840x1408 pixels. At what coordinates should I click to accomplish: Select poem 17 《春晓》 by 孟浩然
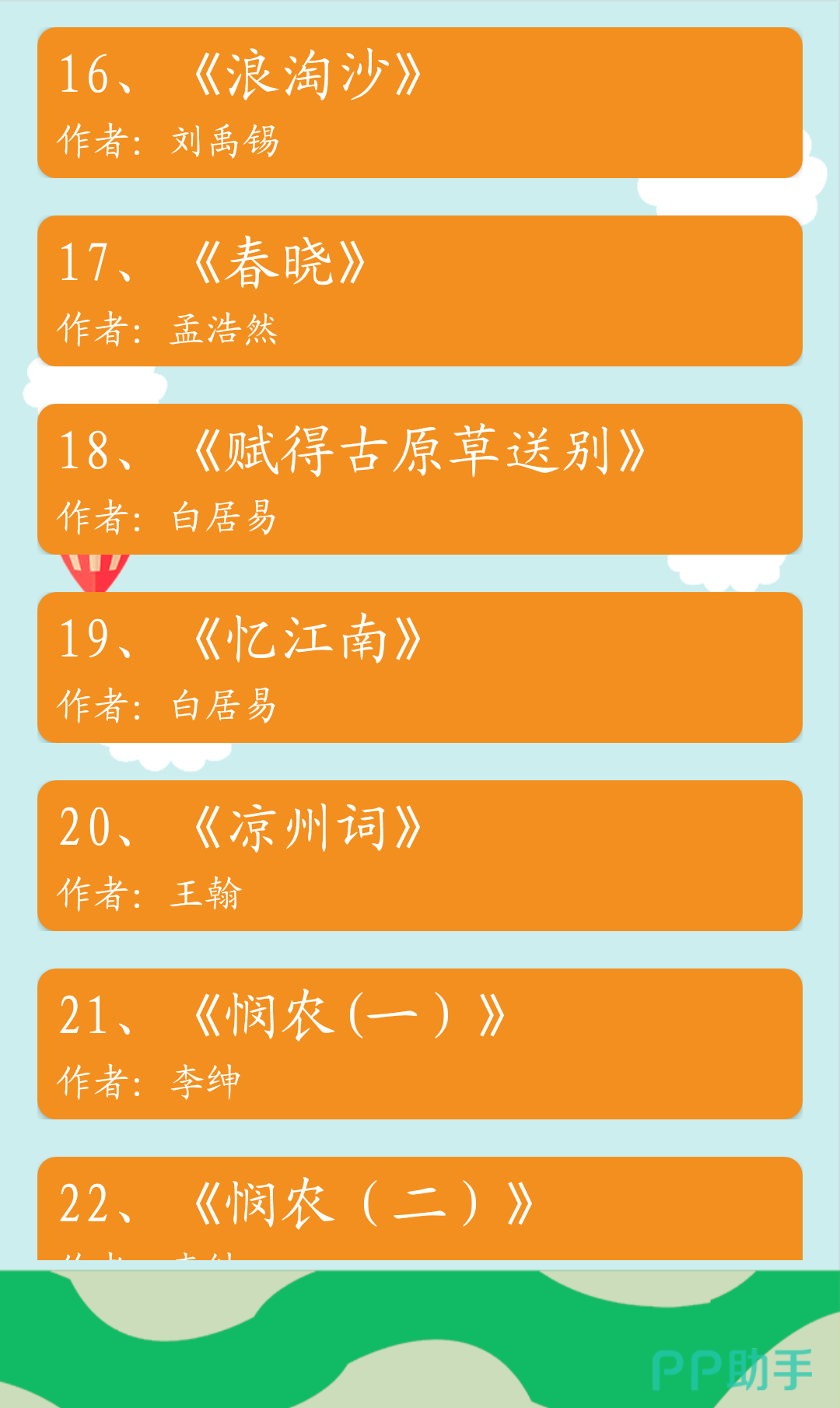pos(420,291)
